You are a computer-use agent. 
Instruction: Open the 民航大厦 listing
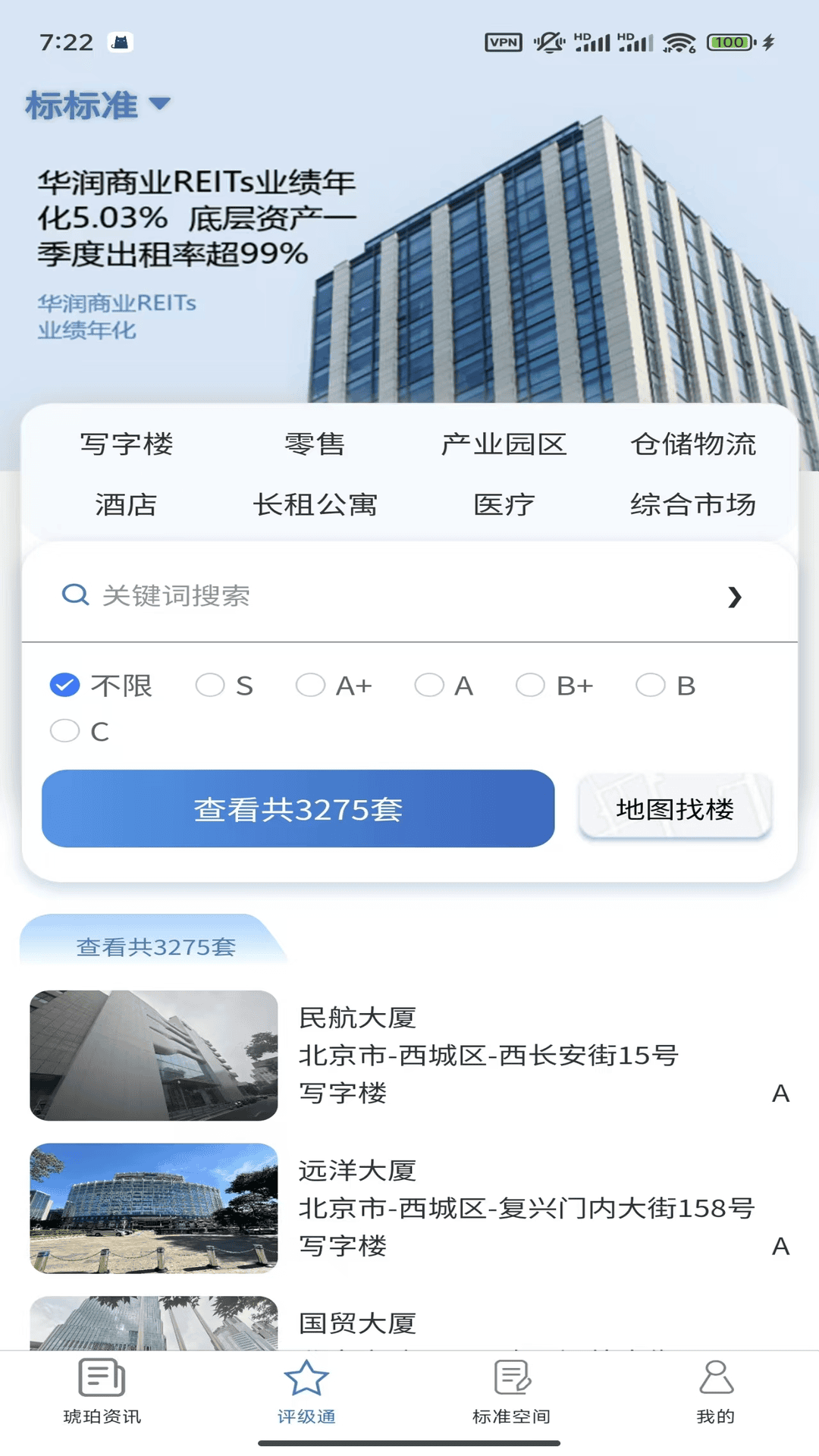[409, 1056]
